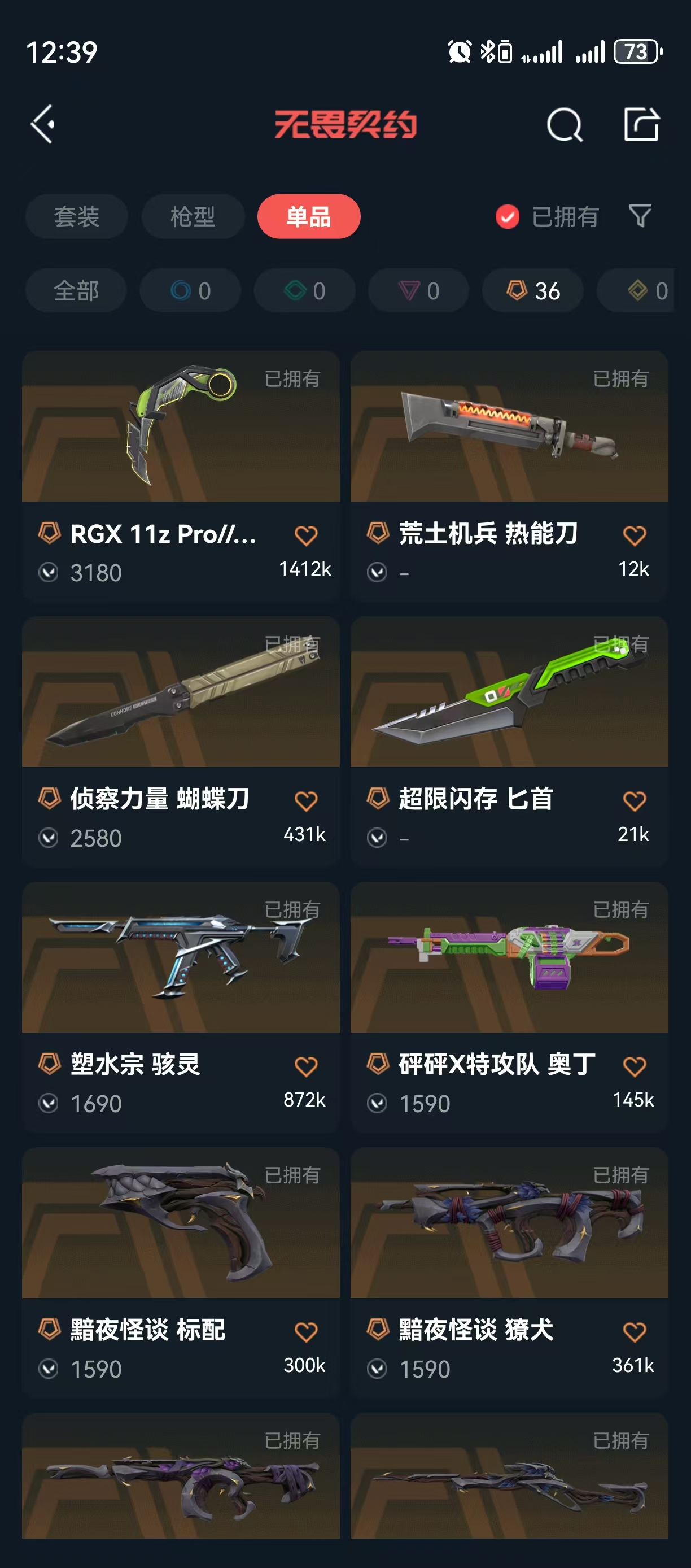
Task: Switch to the 枪型 tab
Action: tap(193, 217)
